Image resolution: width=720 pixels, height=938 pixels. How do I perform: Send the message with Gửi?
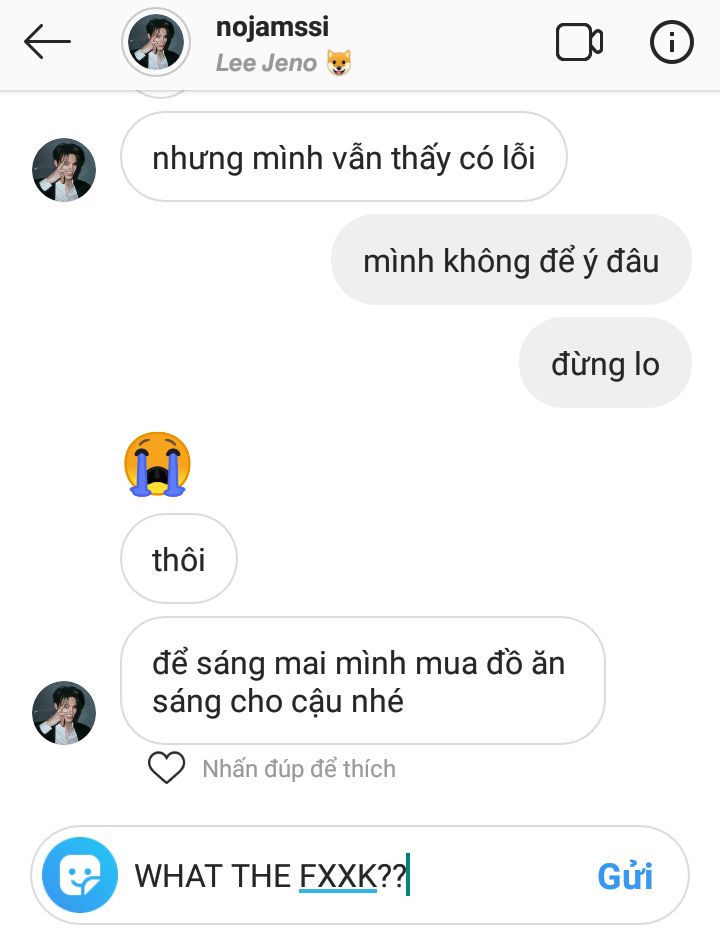pos(625,876)
